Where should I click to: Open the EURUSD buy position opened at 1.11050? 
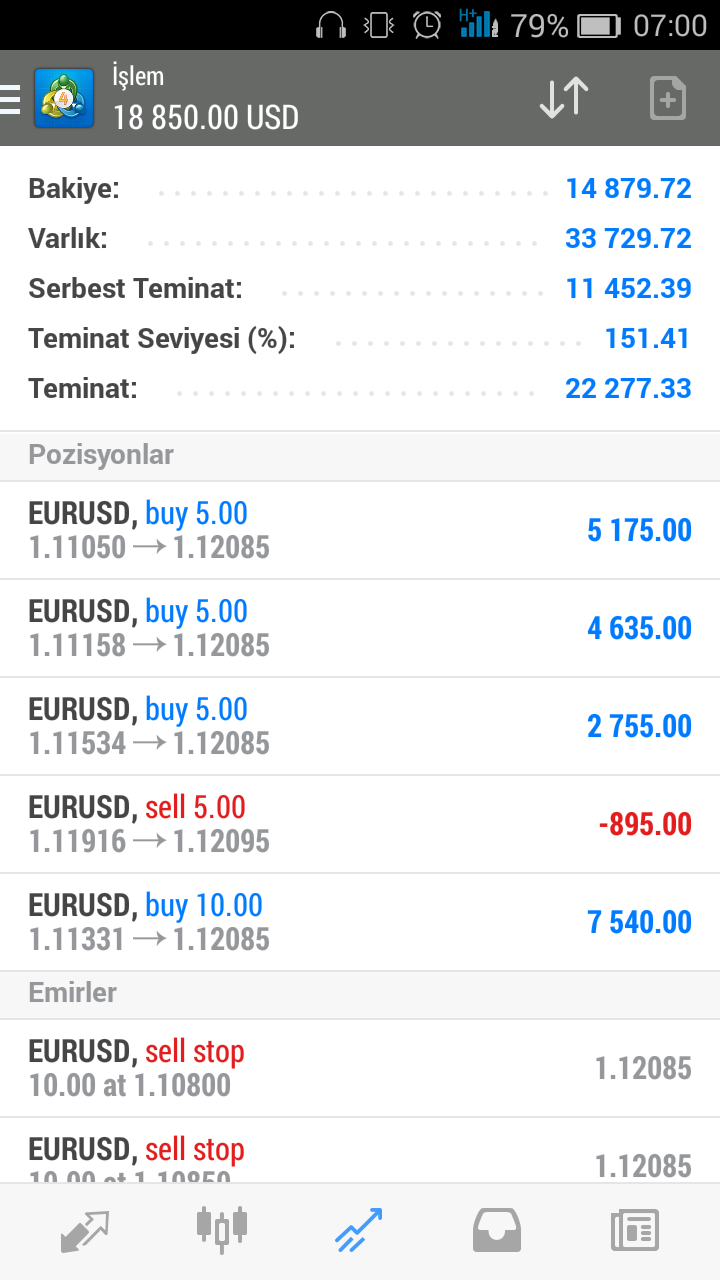coord(360,530)
